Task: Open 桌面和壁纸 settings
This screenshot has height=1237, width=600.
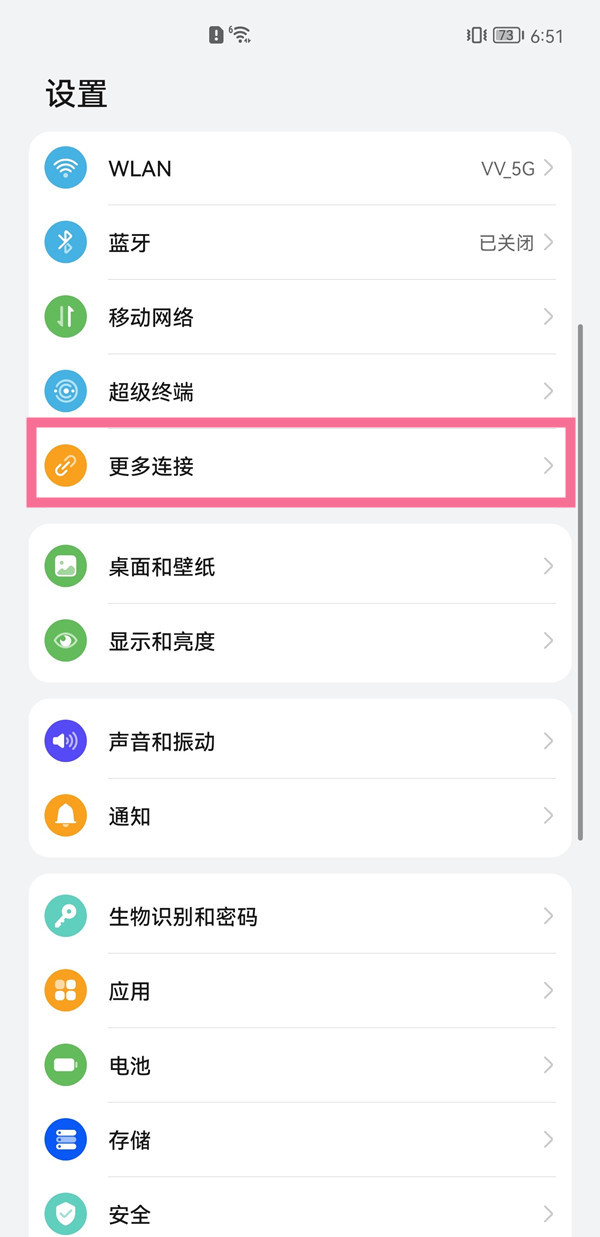Action: click(300, 567)
